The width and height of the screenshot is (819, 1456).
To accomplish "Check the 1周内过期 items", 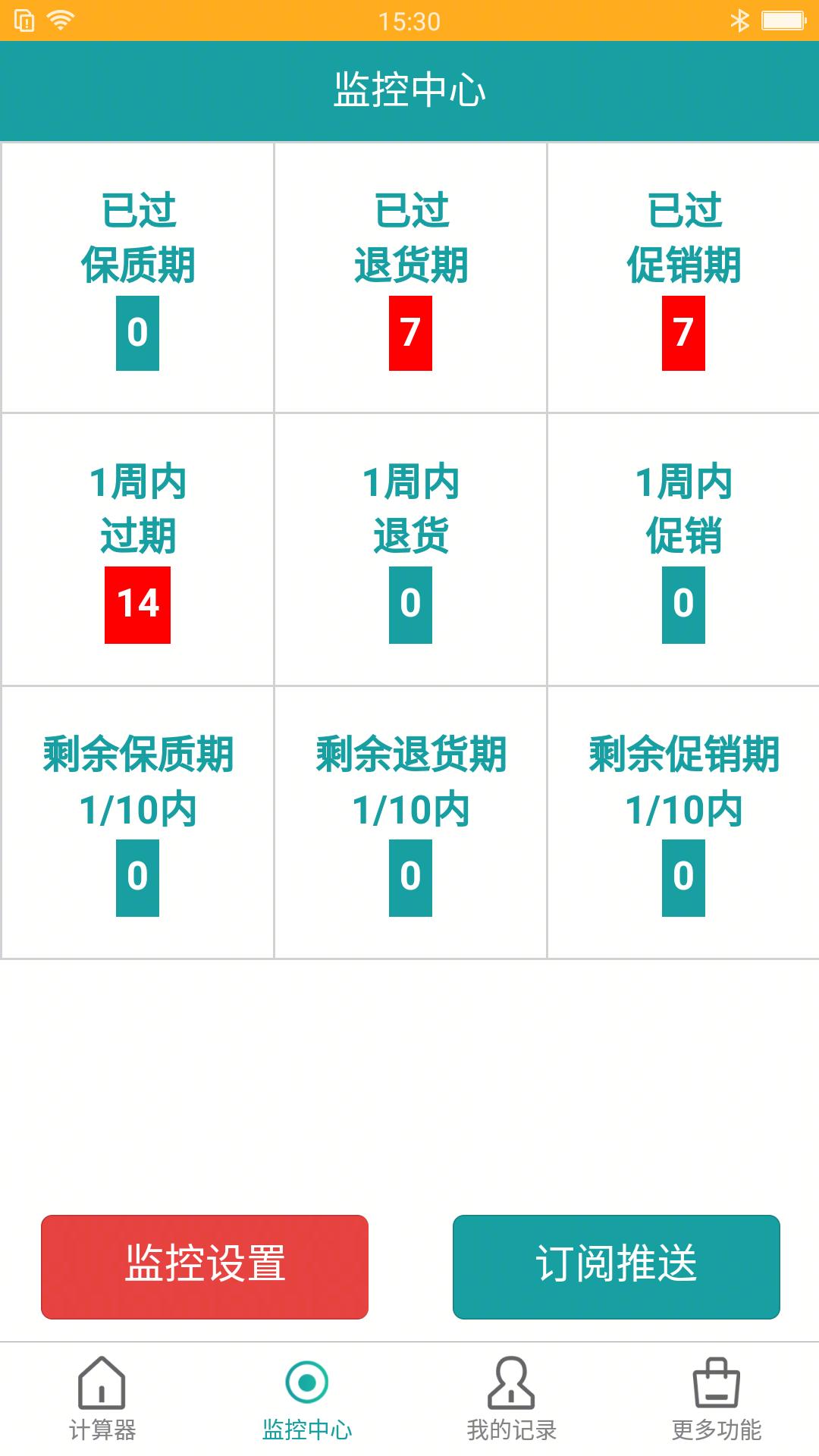I will [137, 551].
